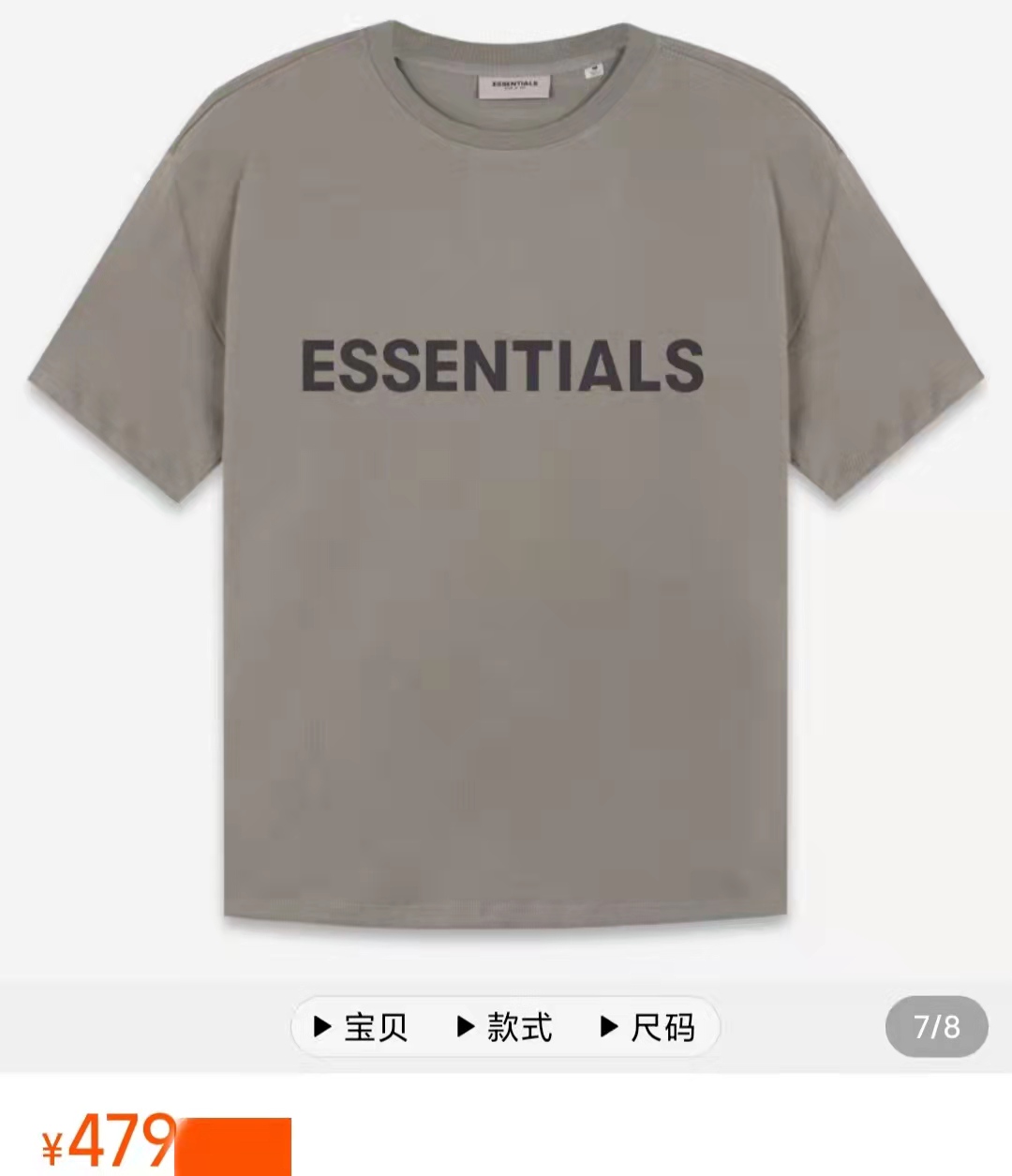Tap the ESSENTIALS logo print on the shirt
Image resolution: width=1012 pixels, height=1176 pixels.
(503, 365)
